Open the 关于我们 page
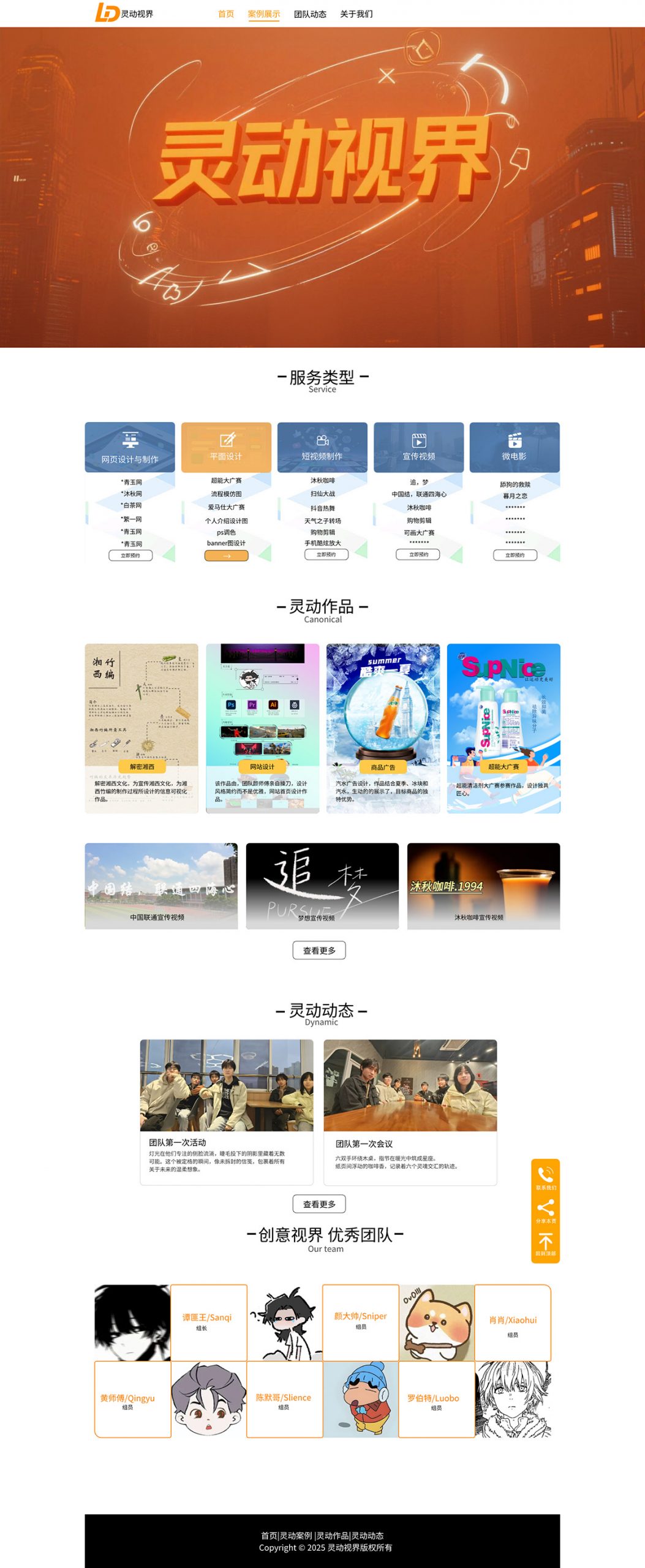Image resolution: width=645 pixels, height=1568 pixels. click(356, 13)
